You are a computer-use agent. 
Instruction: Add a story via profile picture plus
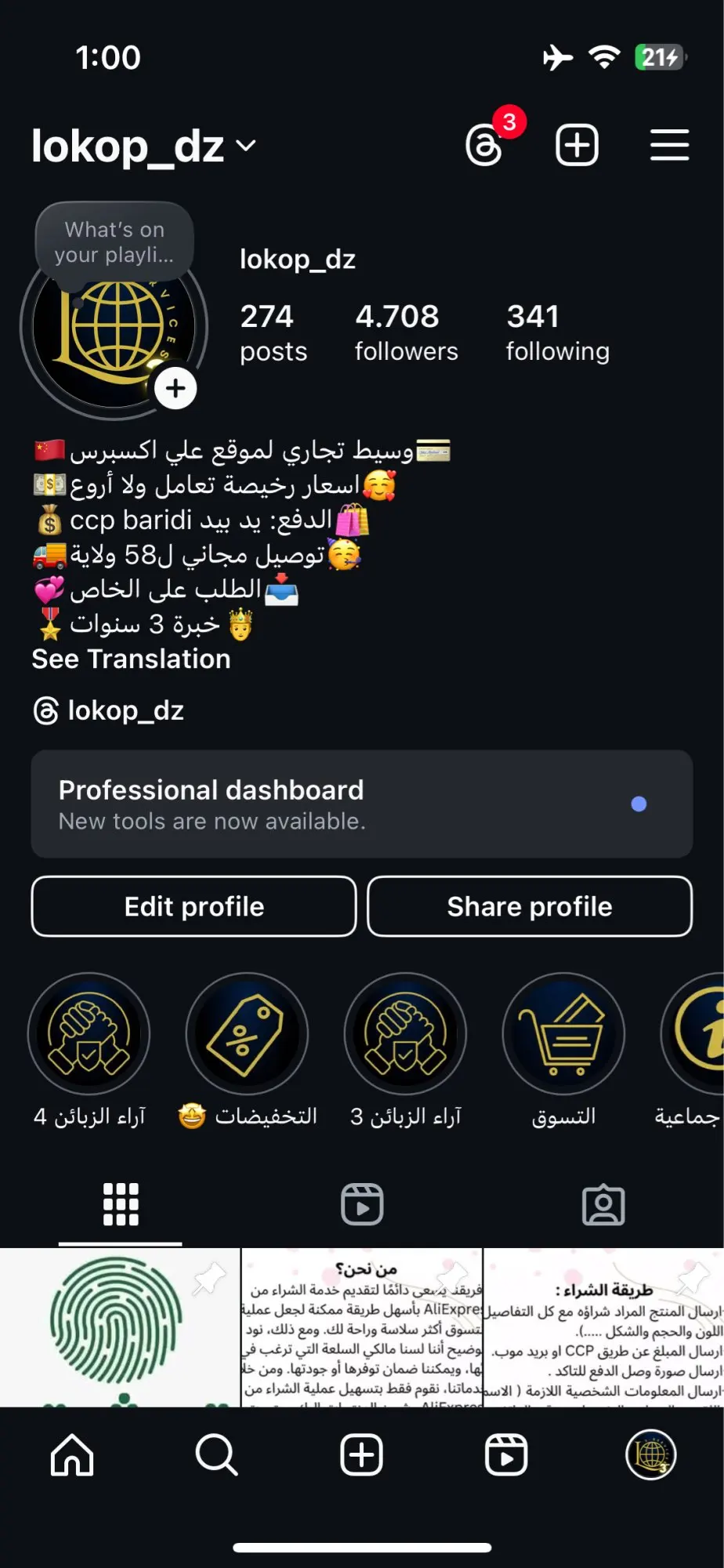(176, 388)
